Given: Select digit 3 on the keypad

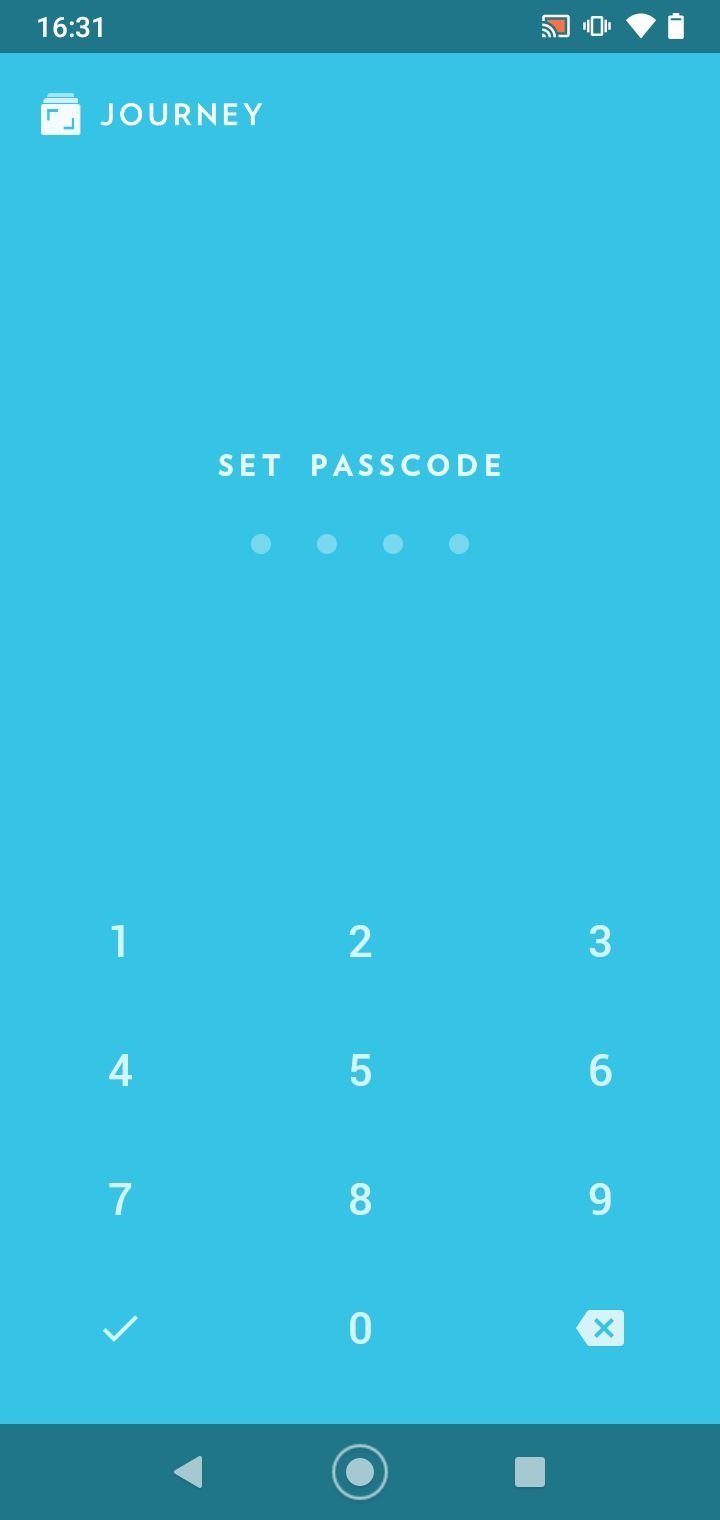Looking at the screenshot, I should pos(600,941).
